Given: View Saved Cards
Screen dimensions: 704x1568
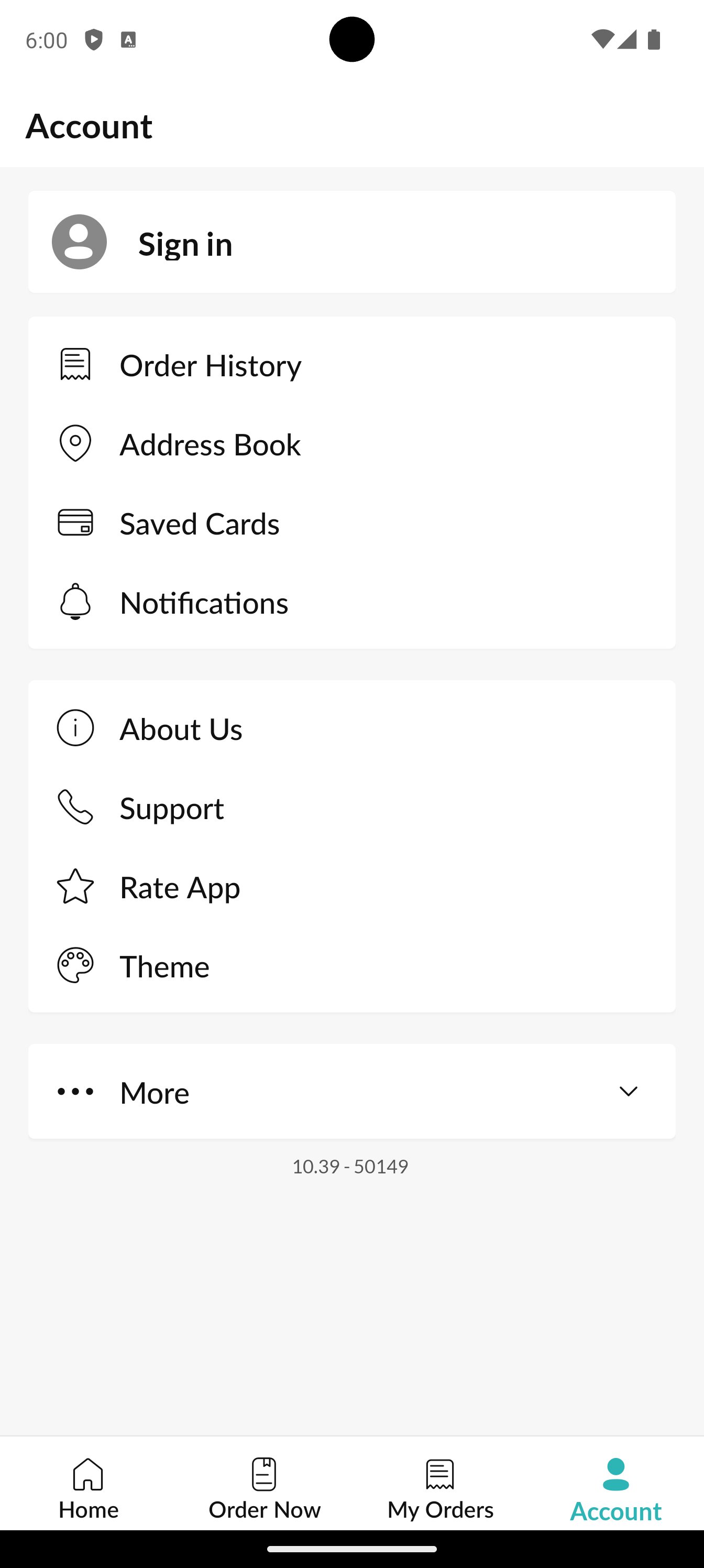Looking at the screenshot, I should click(x=200, y=524).
